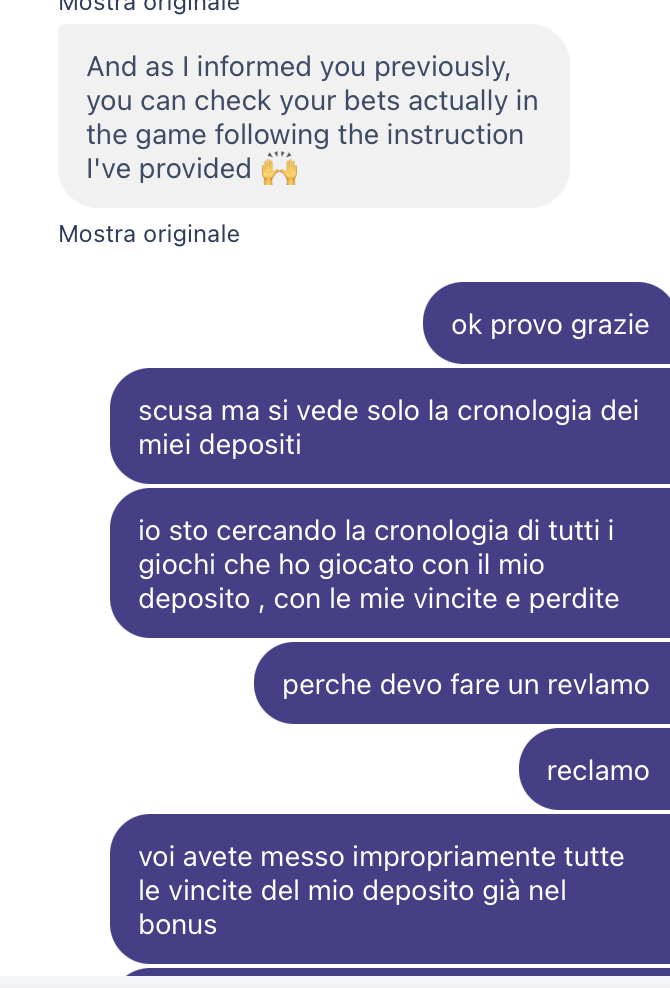Image resolution: width=670 pixels, height=988 pixels.
Task: Tap Mostra originale below the bets instruction message
Action: 149,234
